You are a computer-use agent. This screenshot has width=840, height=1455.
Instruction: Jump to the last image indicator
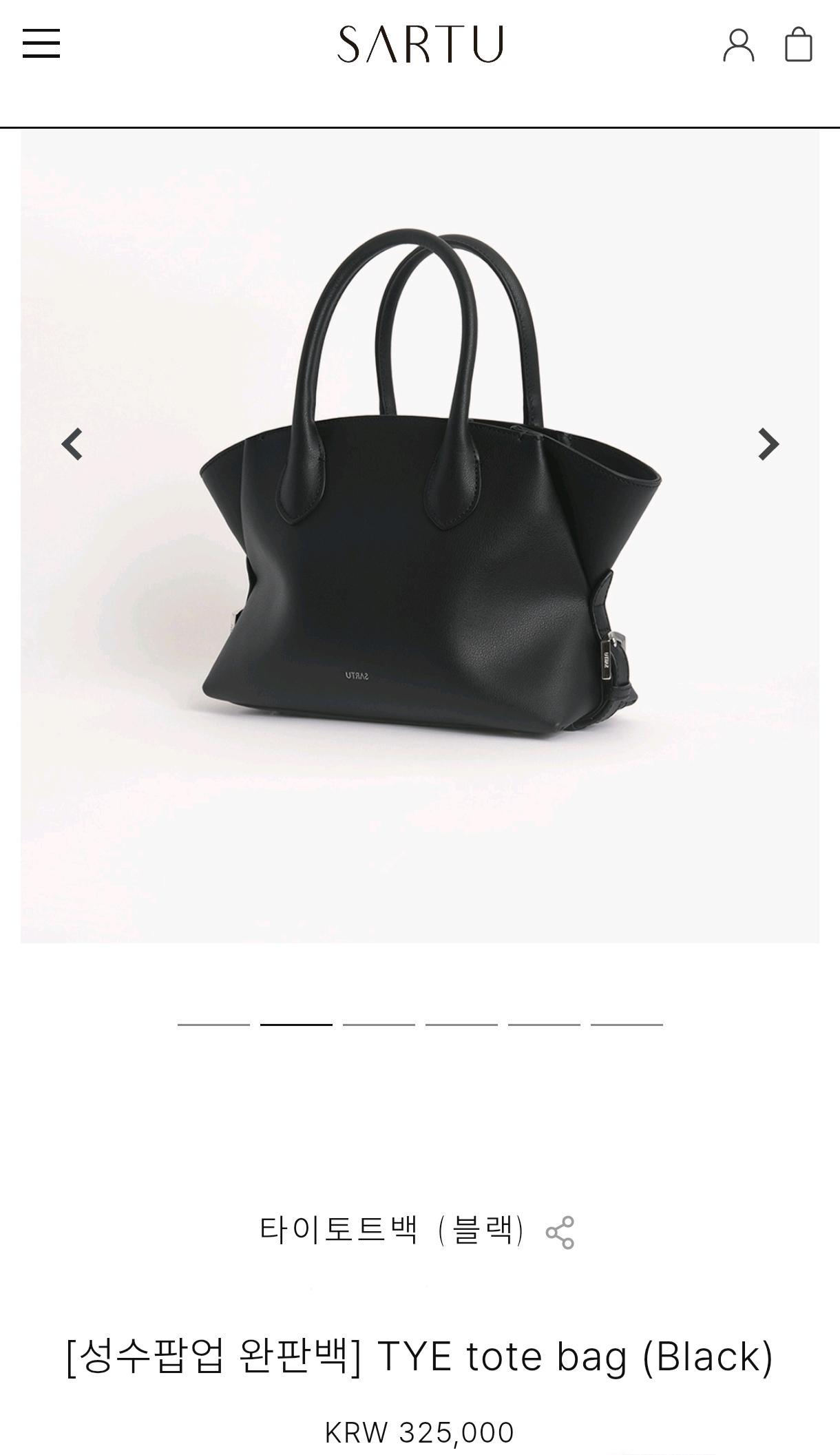coord(627,1025)
